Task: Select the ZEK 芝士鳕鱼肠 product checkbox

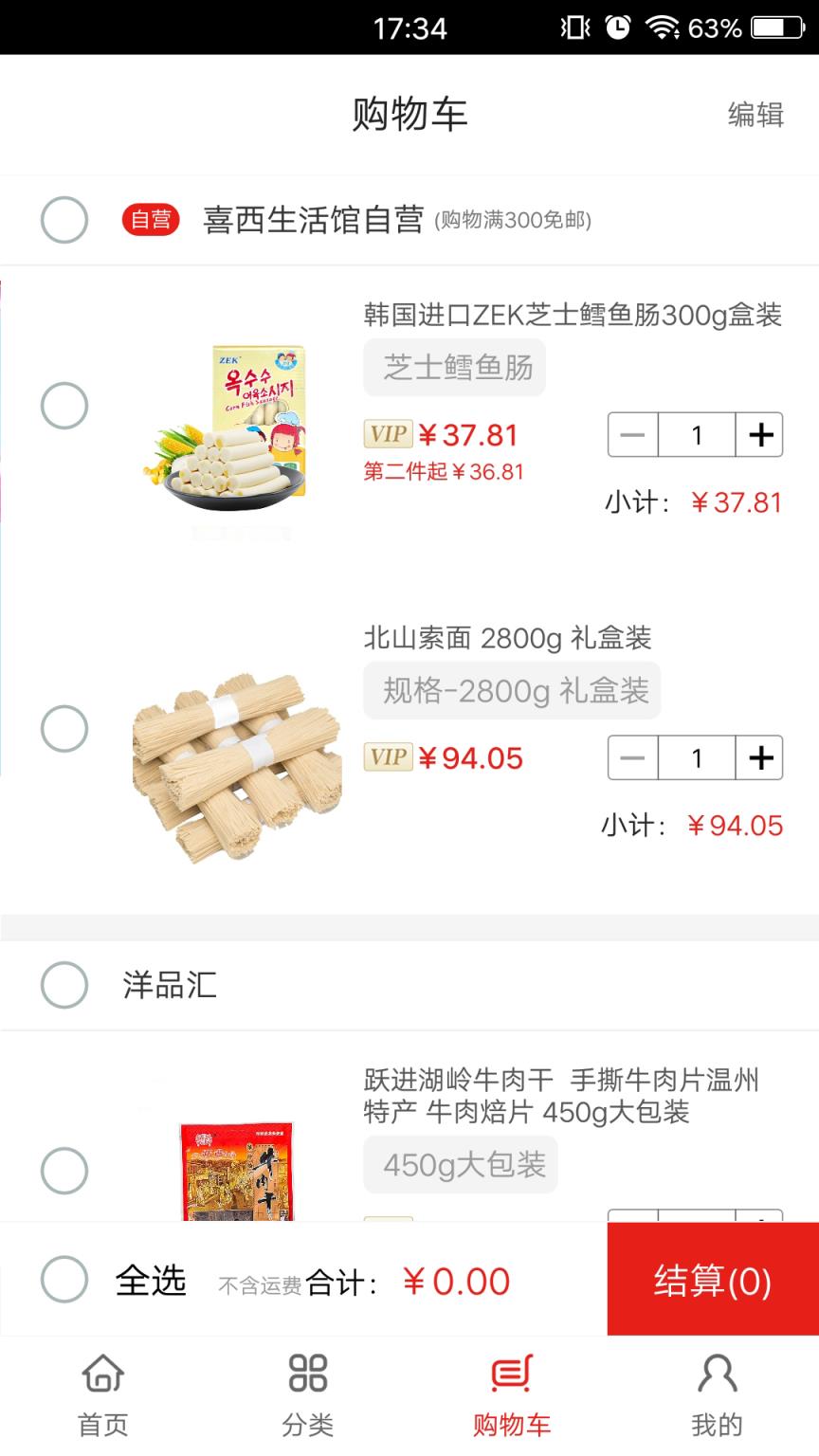Action: [x=64, y=406]
